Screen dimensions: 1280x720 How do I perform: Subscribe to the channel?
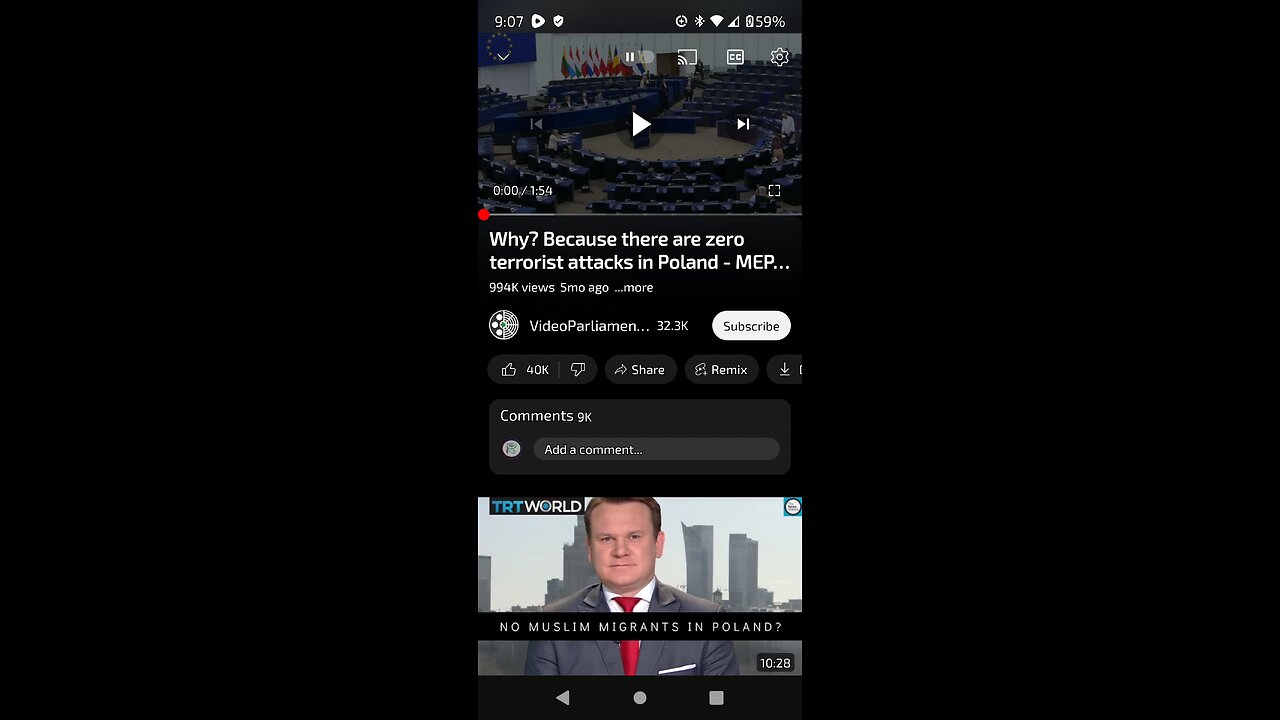coord(751,326)
